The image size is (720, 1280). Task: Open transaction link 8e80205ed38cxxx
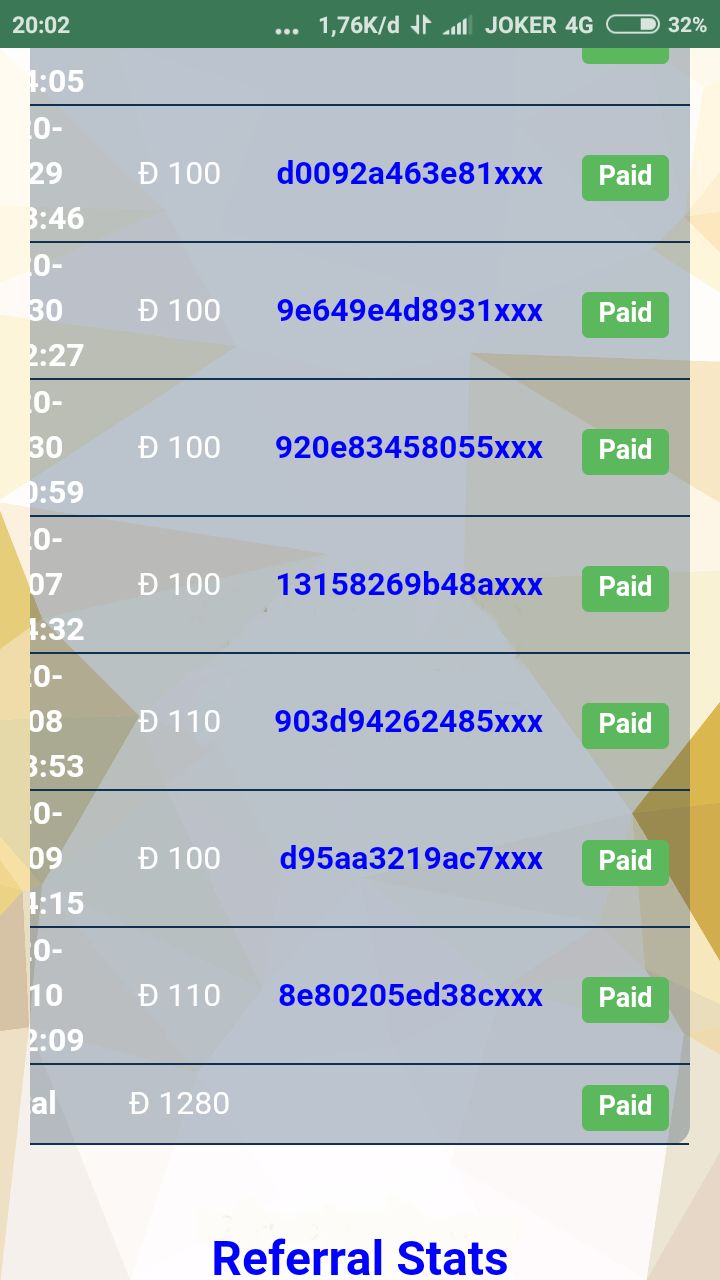point(411,996)
